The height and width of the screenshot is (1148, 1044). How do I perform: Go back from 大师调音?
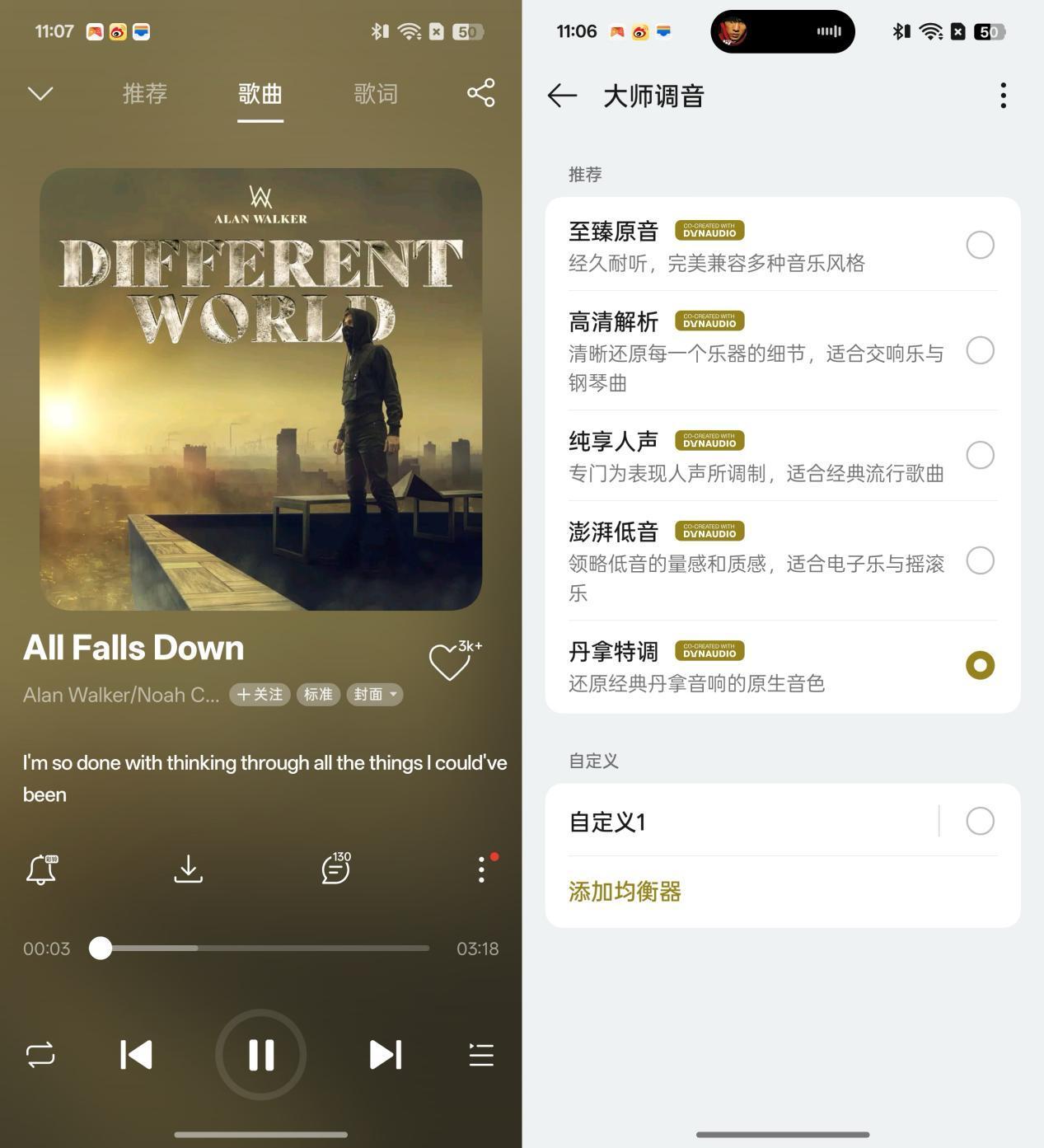point(562,96)
